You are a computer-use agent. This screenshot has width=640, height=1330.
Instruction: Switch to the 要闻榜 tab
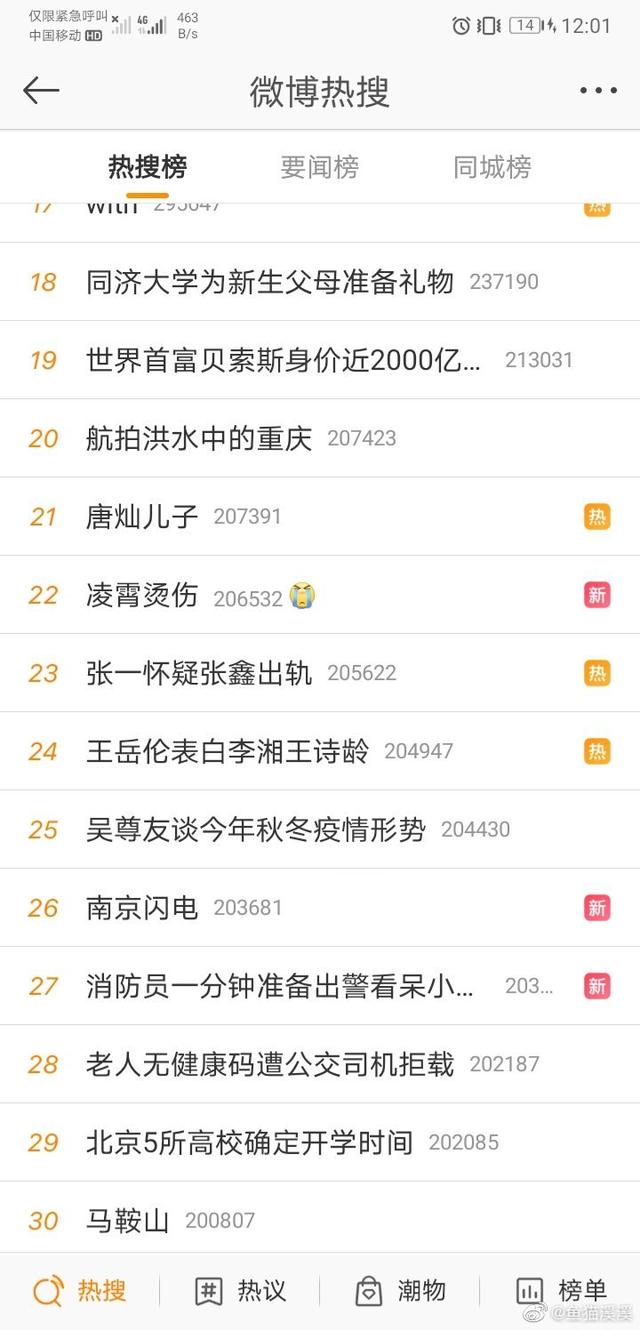point(319,167)
